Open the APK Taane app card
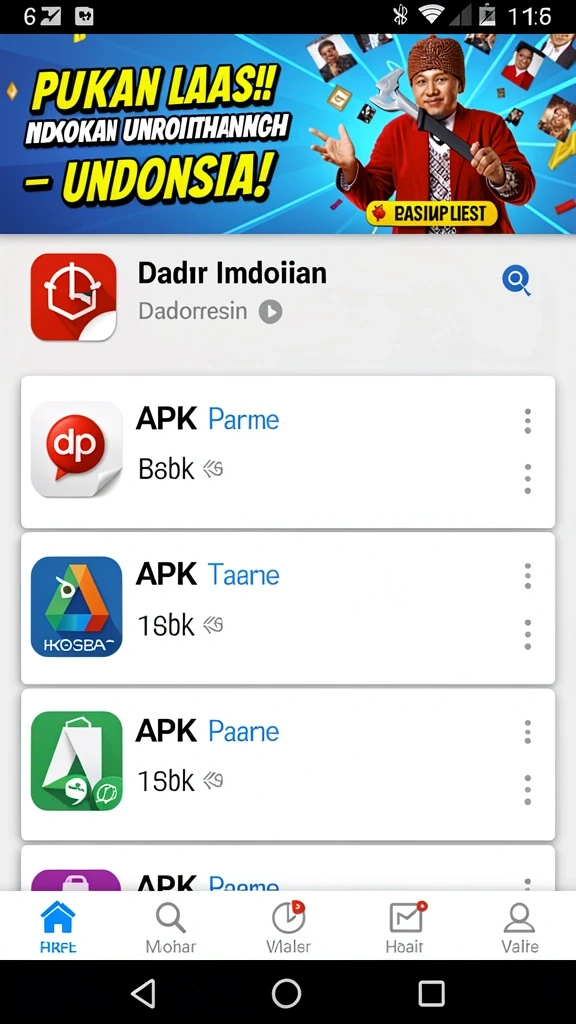The height and width of the screenshot is (1024, 576). coord(288,608)
